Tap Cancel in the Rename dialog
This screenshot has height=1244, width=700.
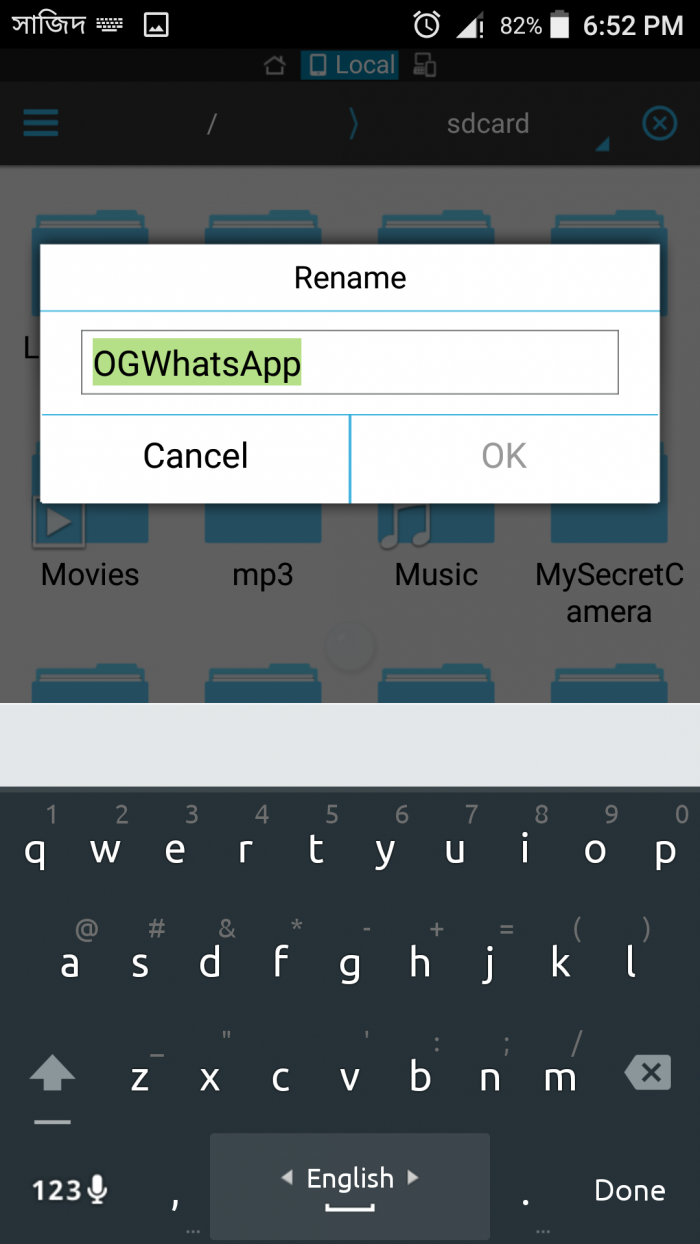coord(195,457)
